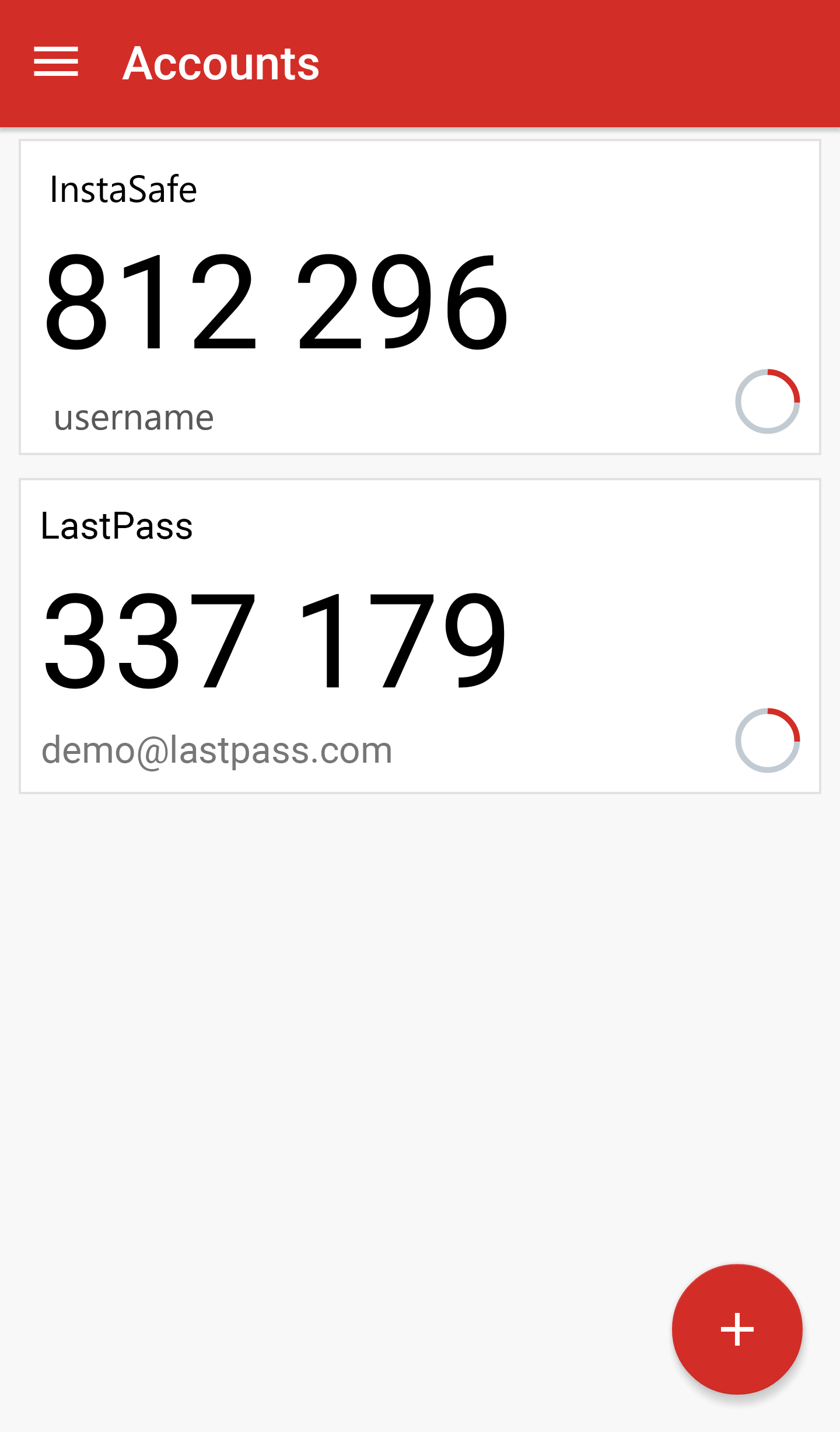Open the hamburger navigation menu
The width and height of the screenshot is (840, 1432).
coord(56,62)
